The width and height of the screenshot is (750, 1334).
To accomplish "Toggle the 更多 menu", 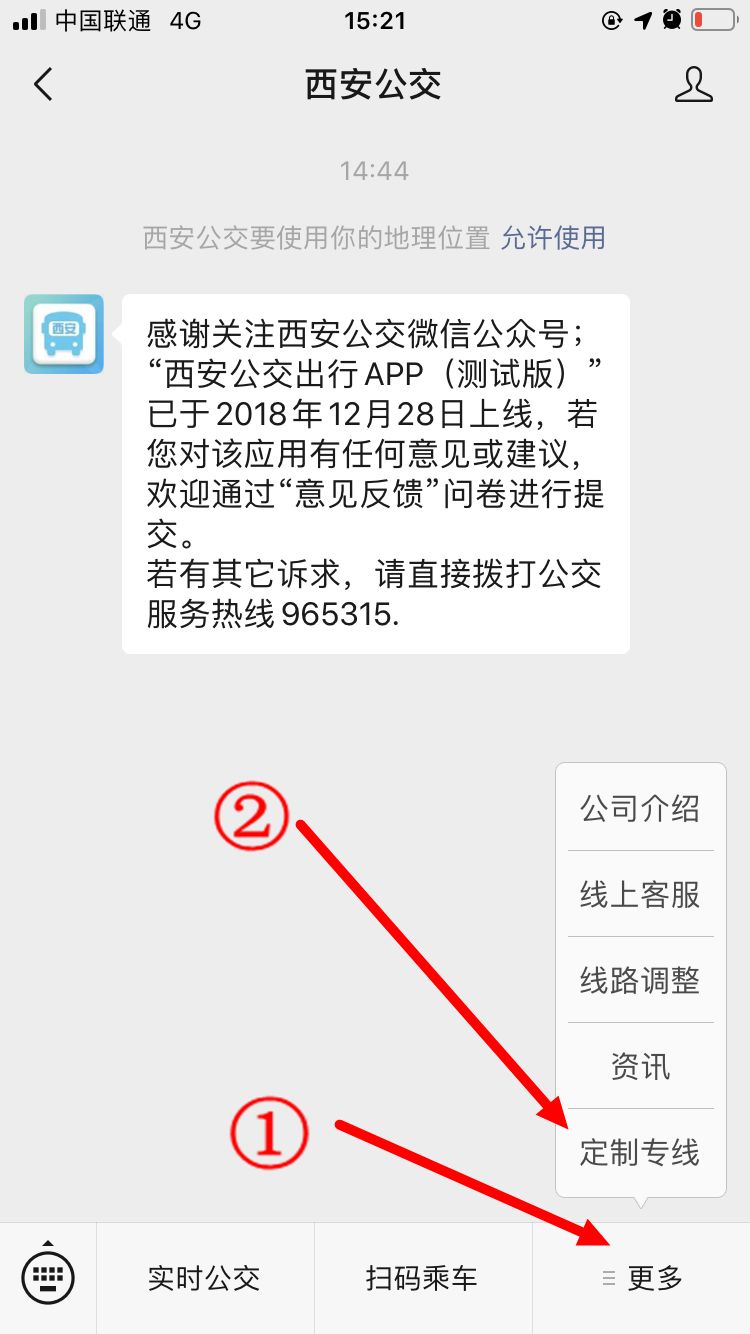I will (x=642, y=1277).
